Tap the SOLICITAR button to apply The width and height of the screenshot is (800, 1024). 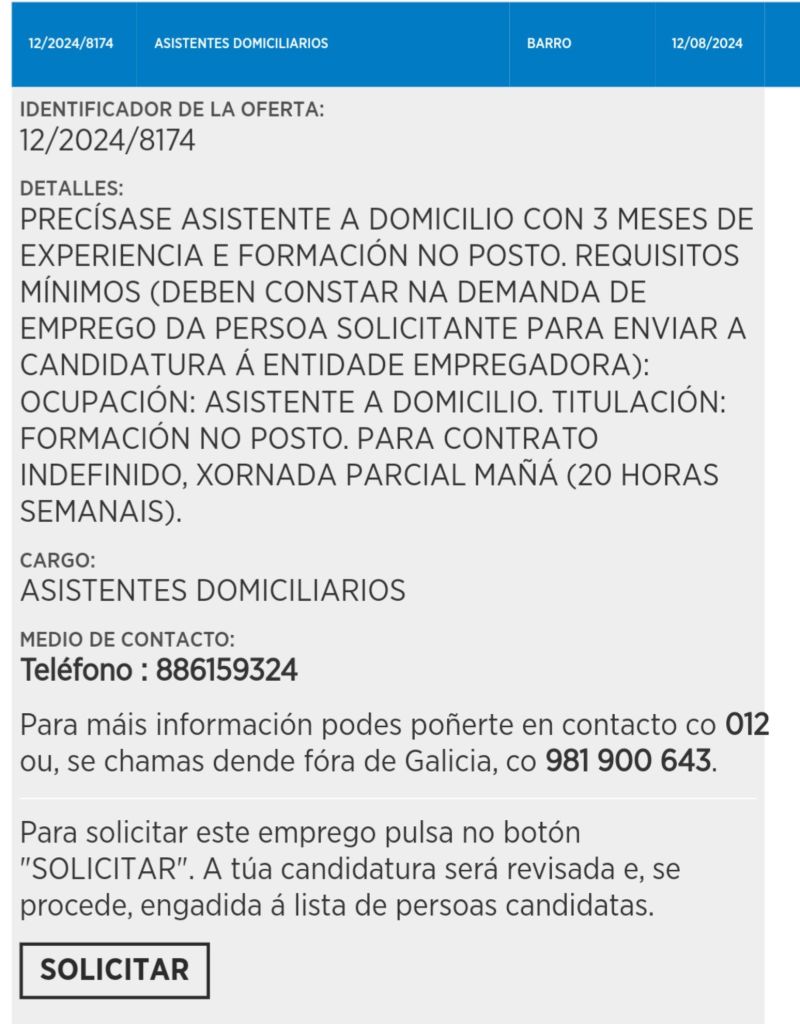pyautogui.click(x=114, y=969)
